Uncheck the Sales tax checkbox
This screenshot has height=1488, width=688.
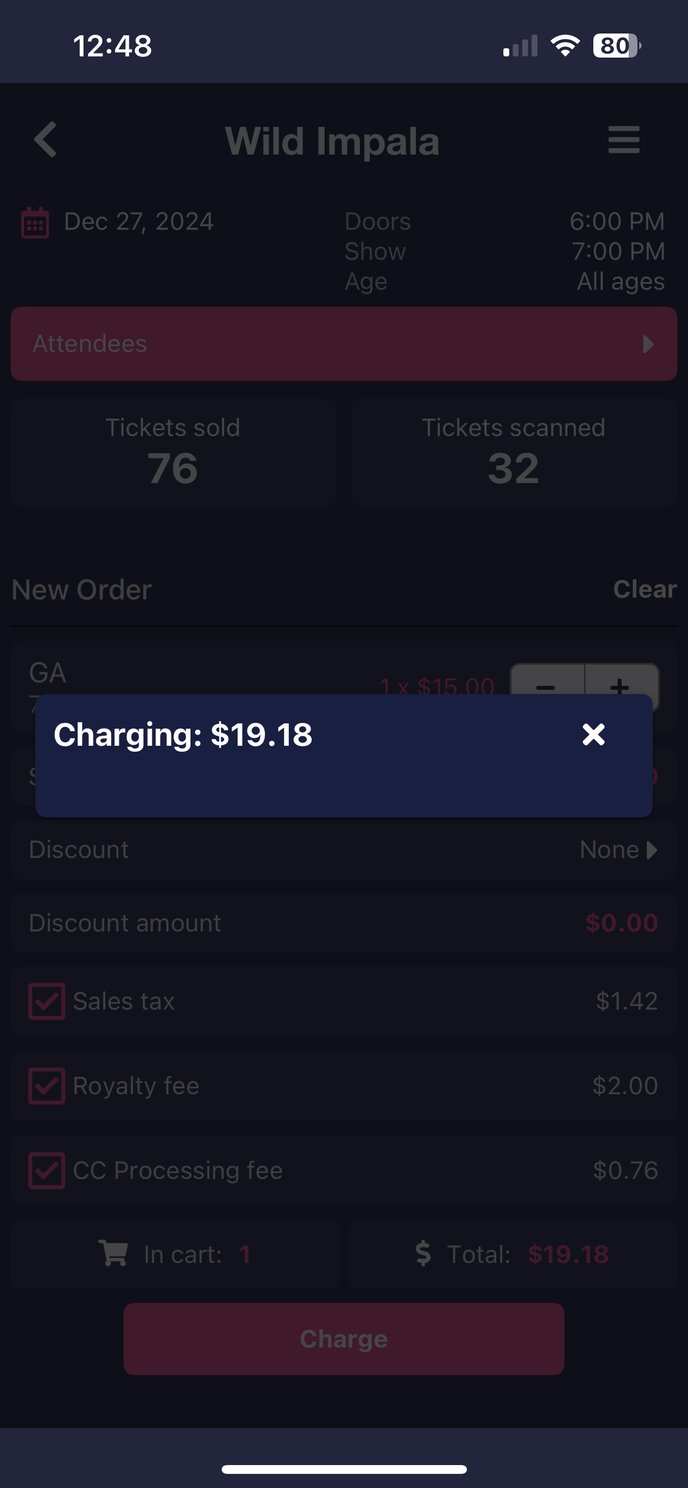pos(47,1001)
